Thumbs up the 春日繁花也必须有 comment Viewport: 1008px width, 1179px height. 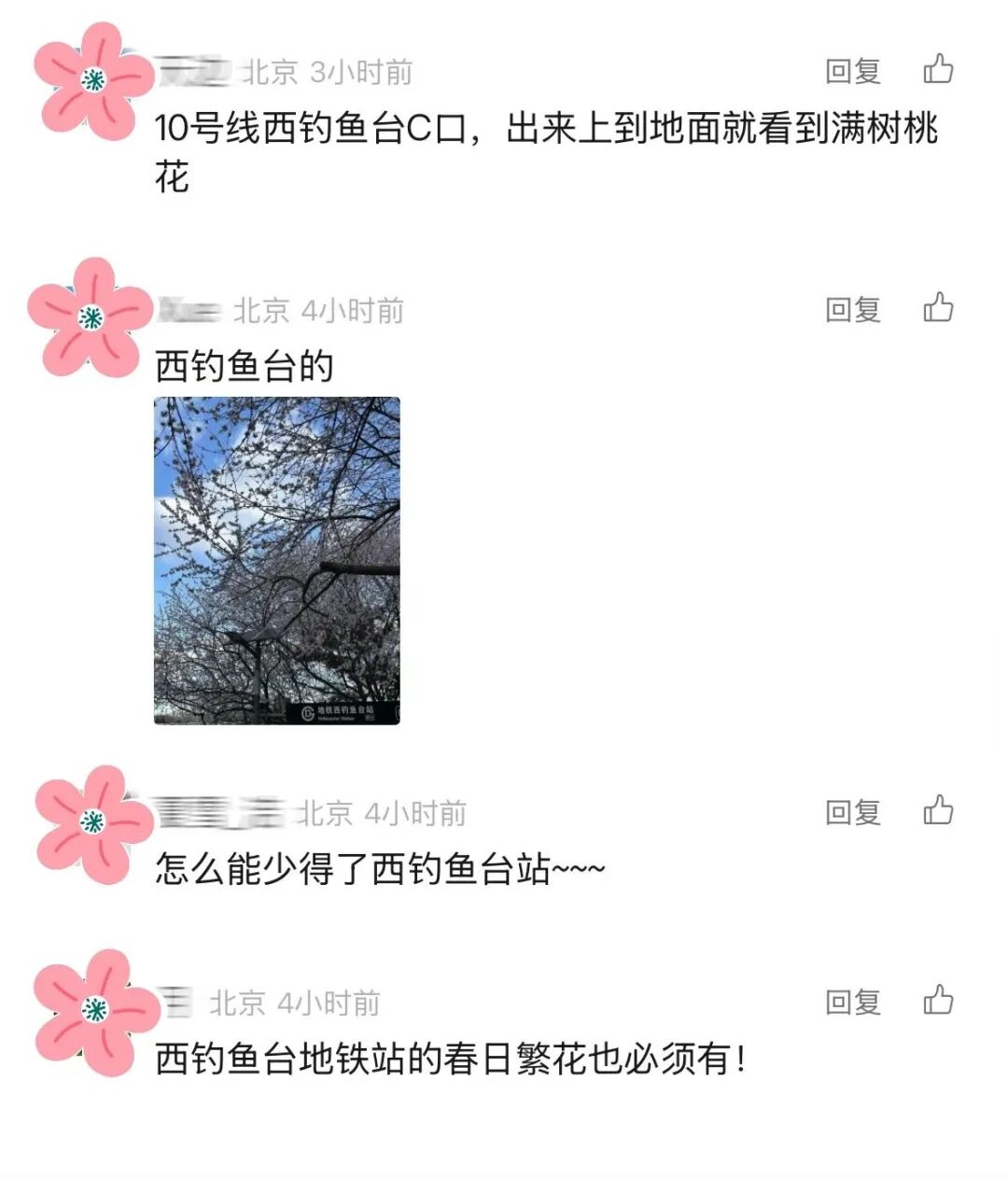(938, 1001)
